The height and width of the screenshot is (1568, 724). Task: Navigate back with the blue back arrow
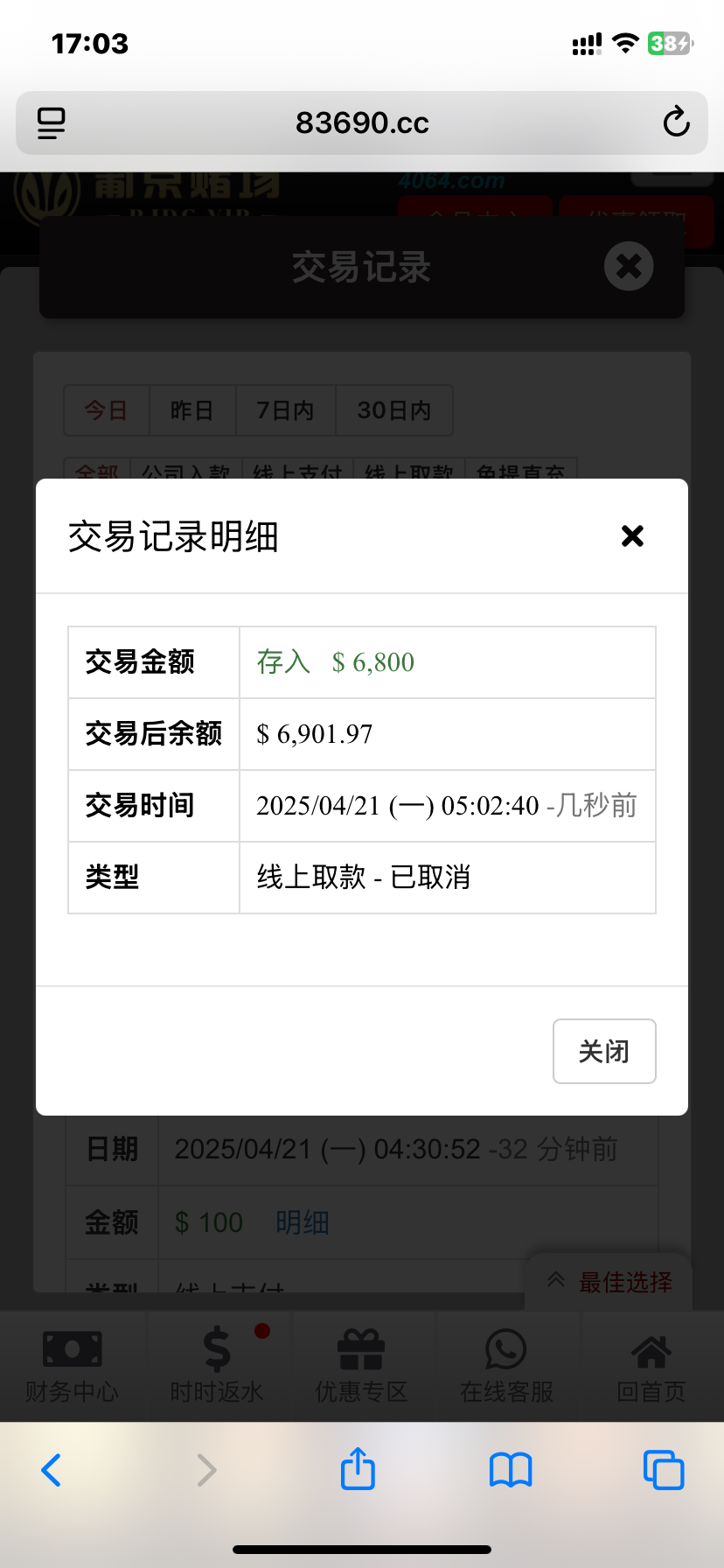coord(51,1469)
